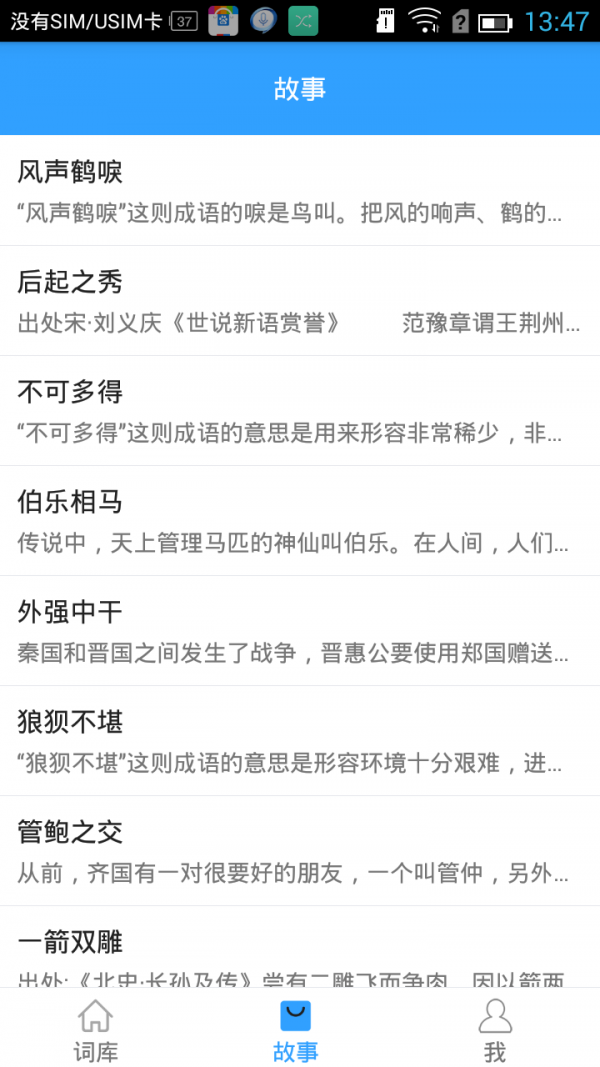Image resolution: width=600 pixels, height=1067 pixels.
Task: Open the story 后起之秀
Action: pos(300,301)
